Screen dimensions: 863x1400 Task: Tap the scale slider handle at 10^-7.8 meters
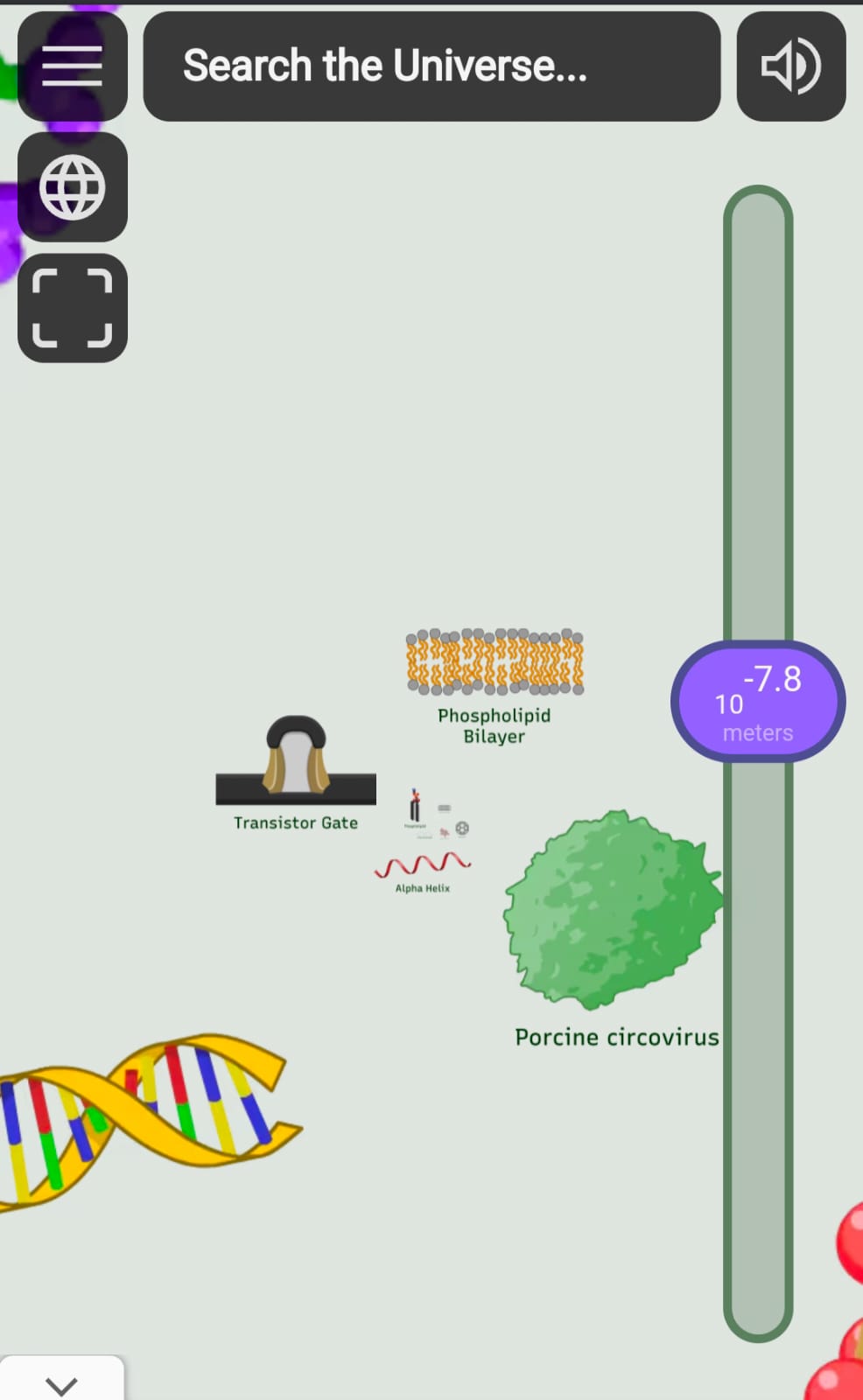(x=757, y=702)
